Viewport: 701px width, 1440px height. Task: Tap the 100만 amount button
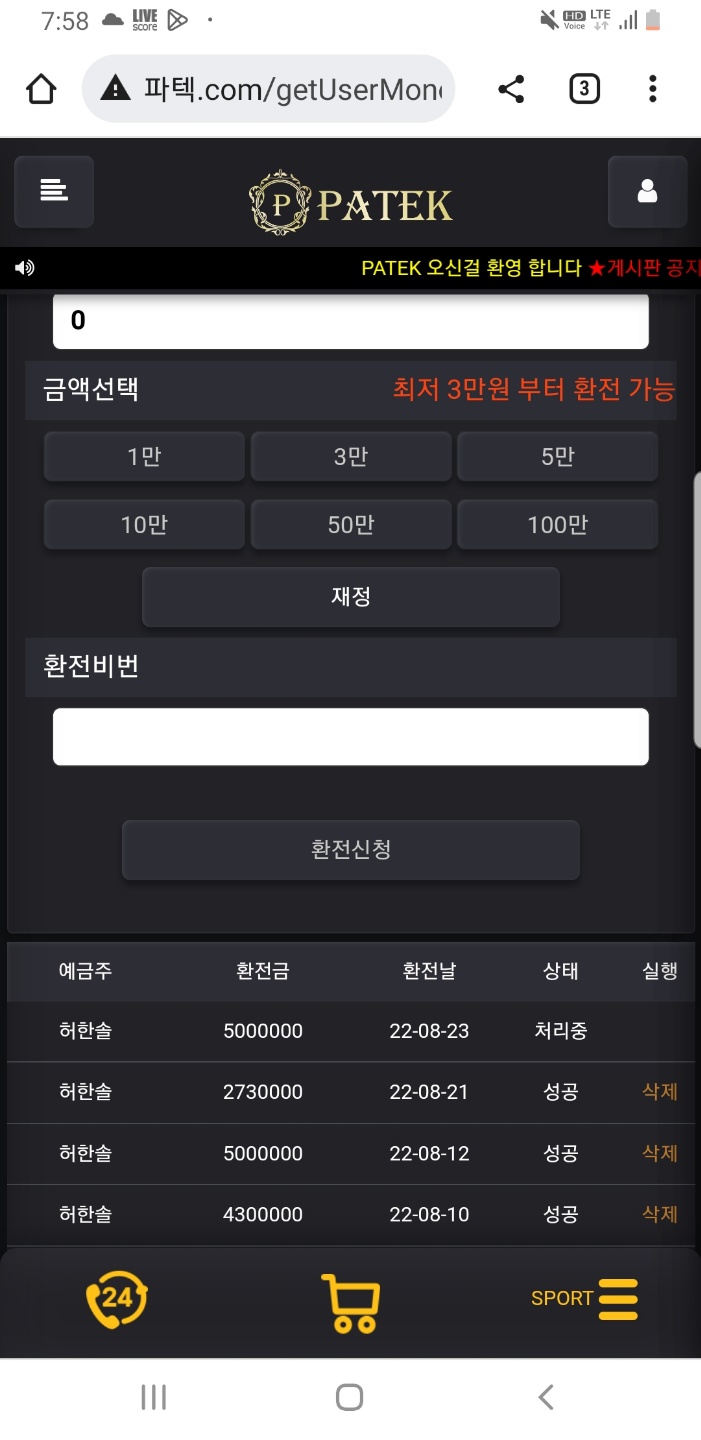click(x=557, y=525)
